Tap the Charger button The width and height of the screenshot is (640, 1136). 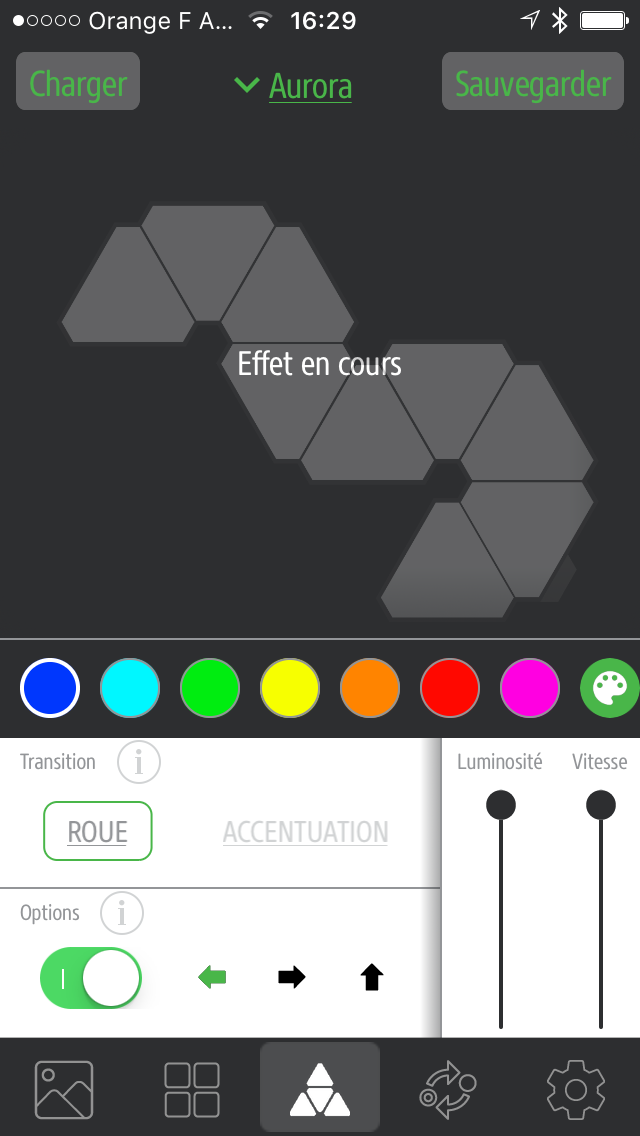(x=78, y=81)
